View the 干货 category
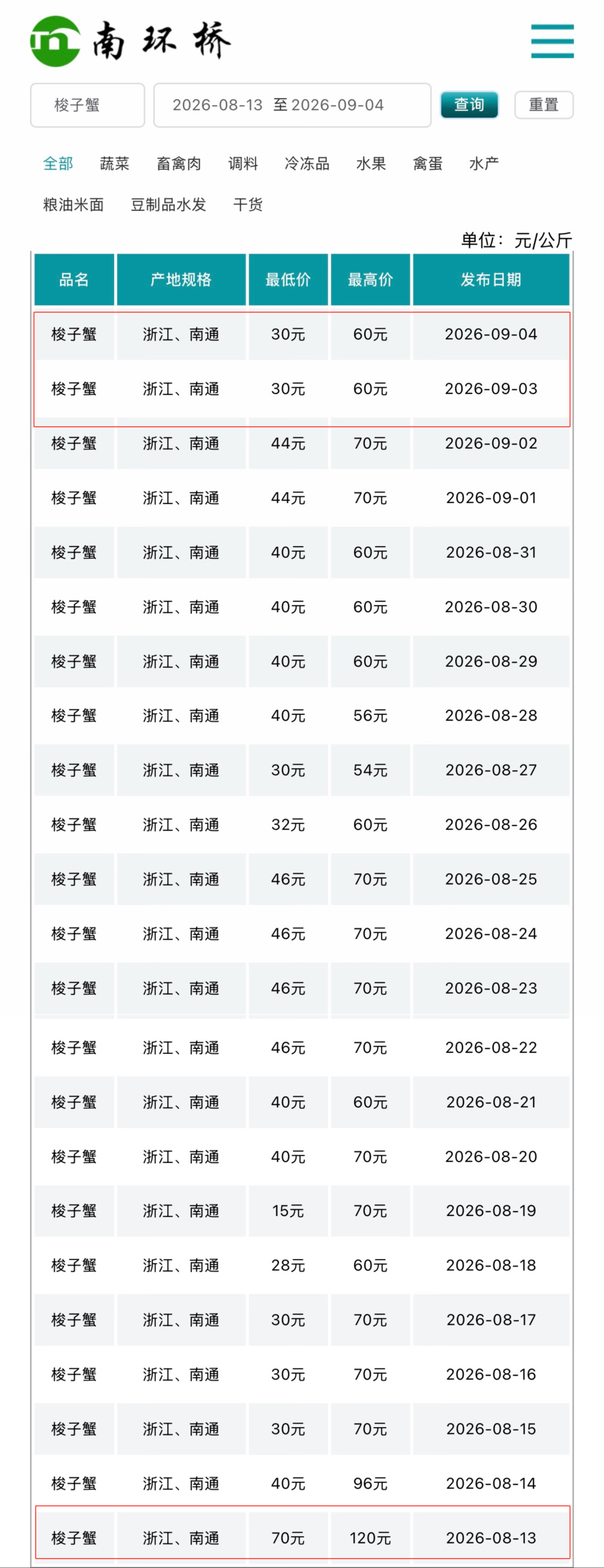 (247, 205)
